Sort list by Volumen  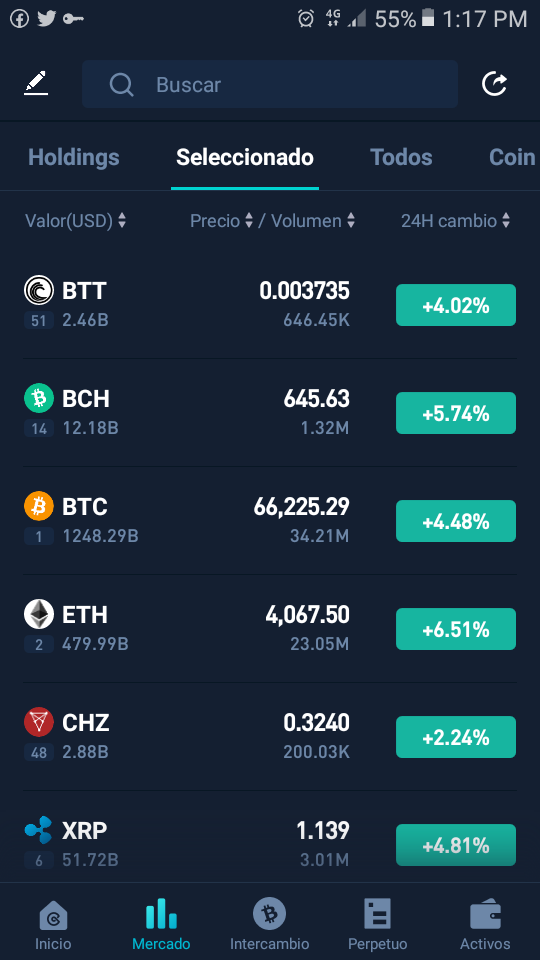[313, 220]
